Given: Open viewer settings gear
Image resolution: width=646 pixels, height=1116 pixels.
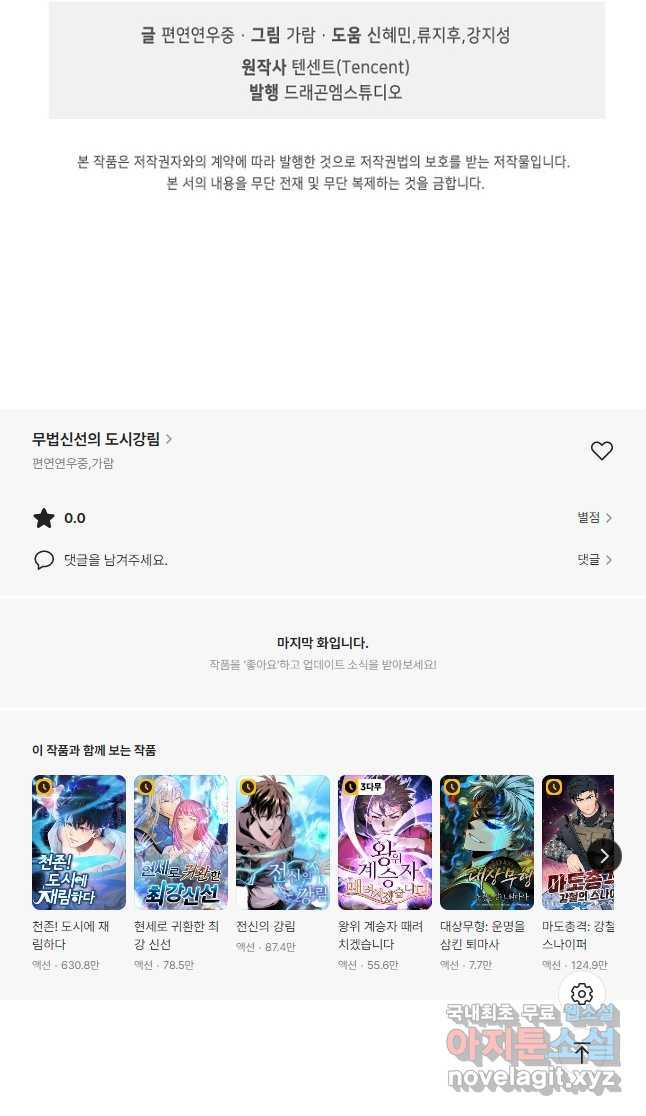Looking at the screenshot, I should click(x=582, y=993).
